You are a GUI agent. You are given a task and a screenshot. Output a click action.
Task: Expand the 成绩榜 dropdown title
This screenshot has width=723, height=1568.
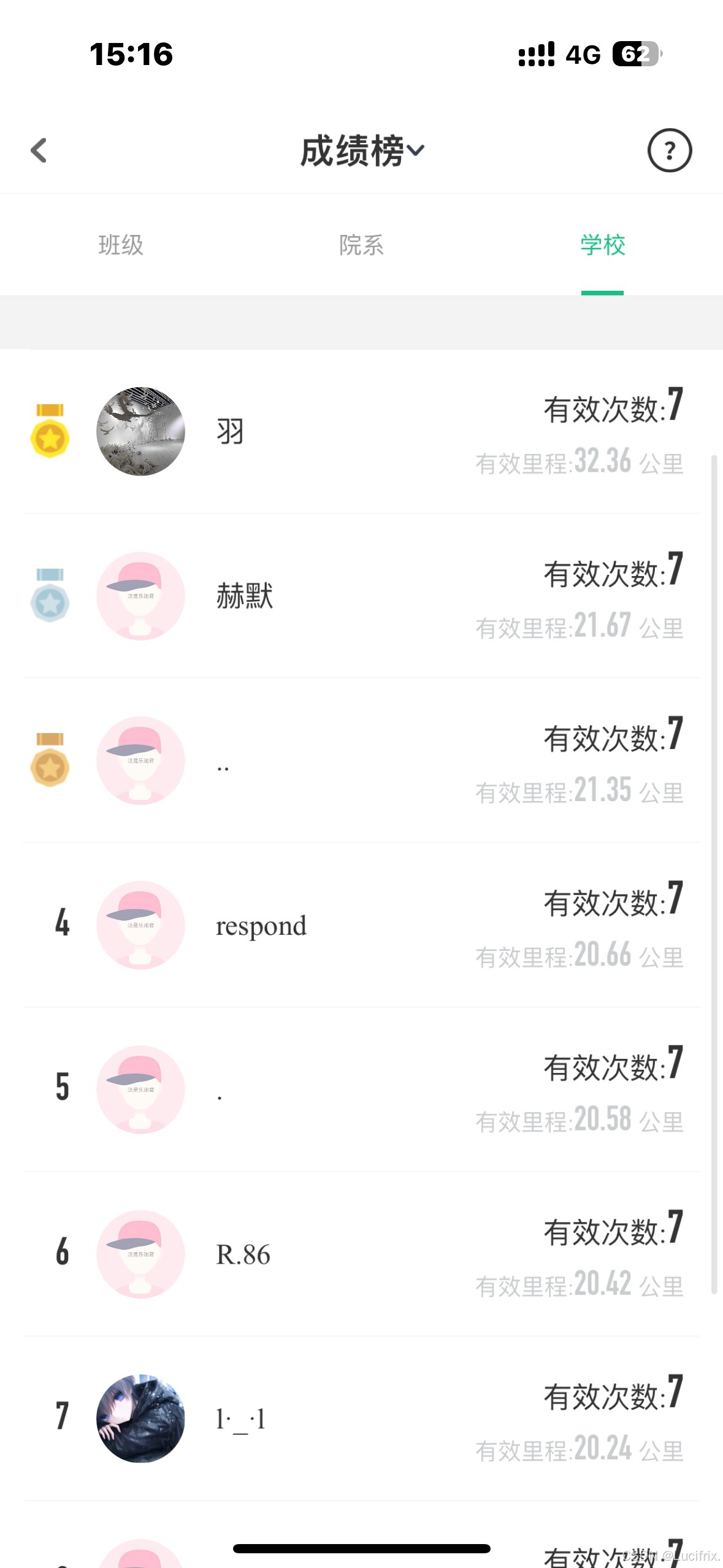362,151
